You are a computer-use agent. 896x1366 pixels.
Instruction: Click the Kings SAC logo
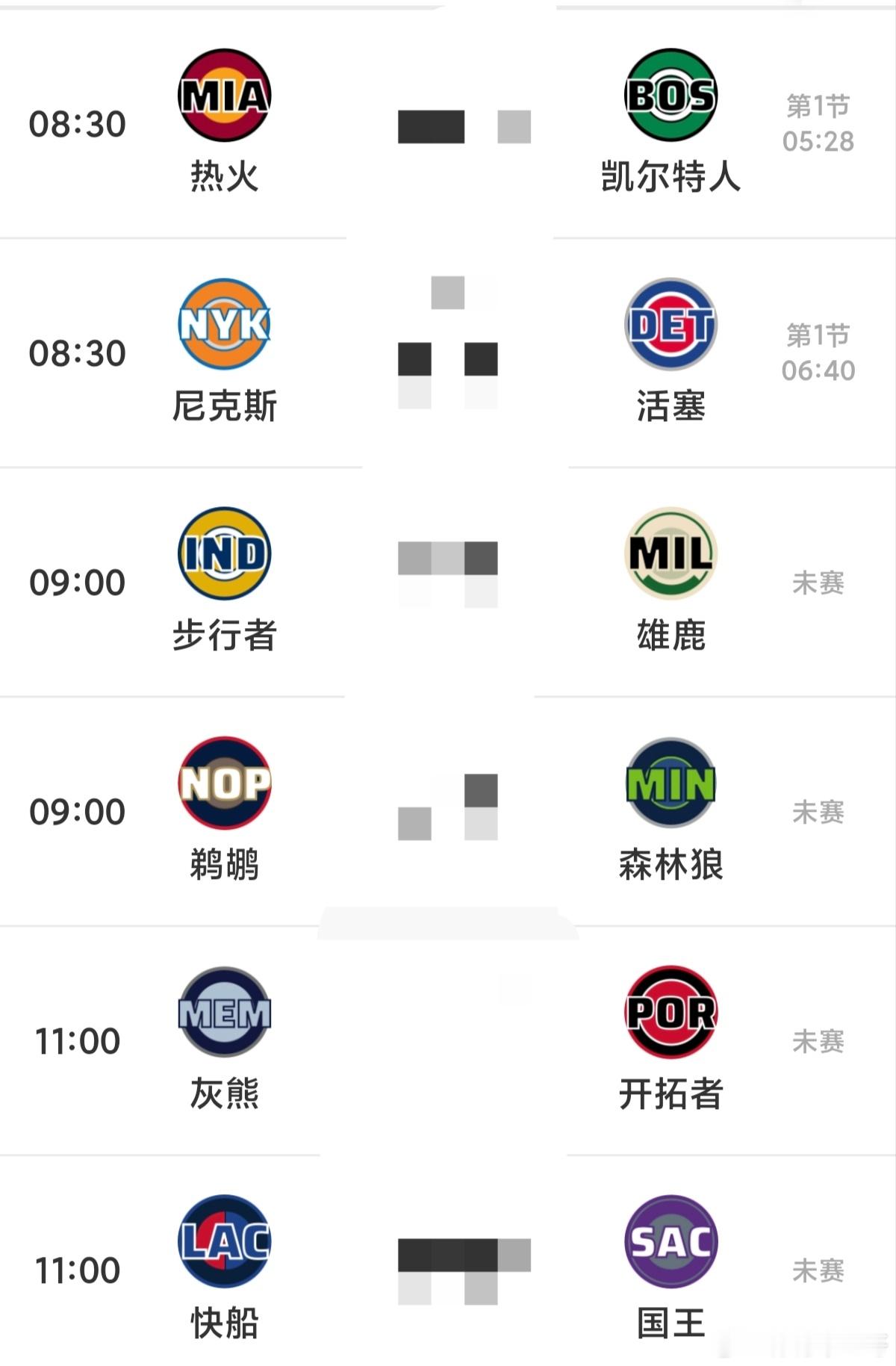(x=671, y=1241)
